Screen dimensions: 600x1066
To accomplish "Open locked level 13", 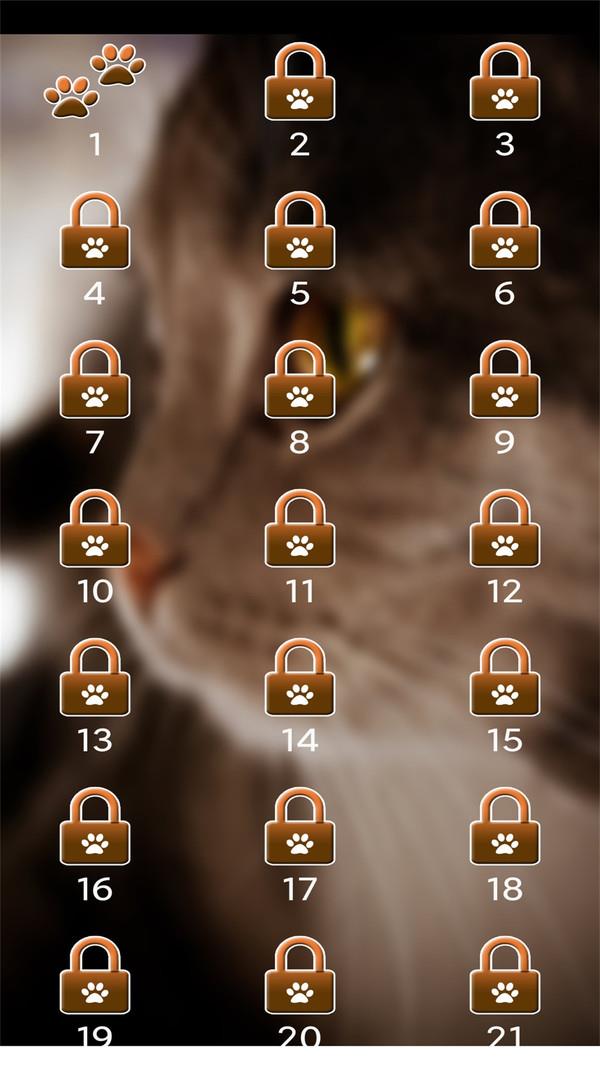I will click(94, 677).
